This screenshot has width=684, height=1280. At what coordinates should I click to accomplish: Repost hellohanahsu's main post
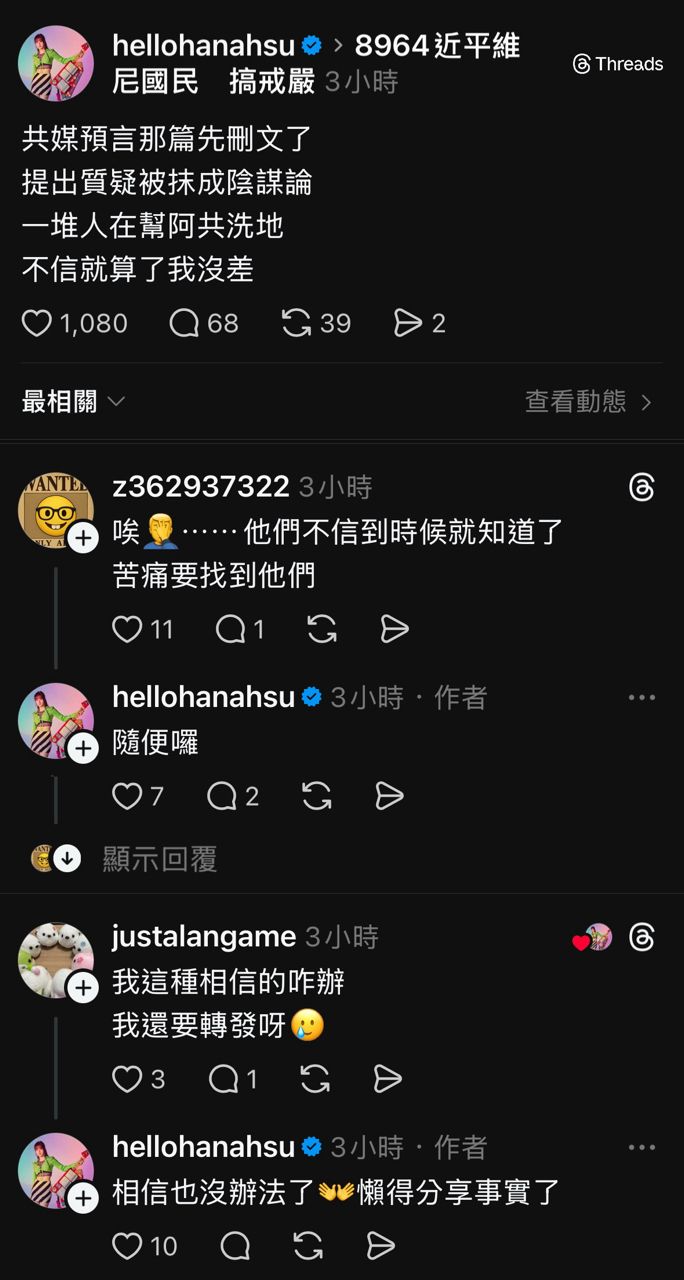click(x=297, y=323)
